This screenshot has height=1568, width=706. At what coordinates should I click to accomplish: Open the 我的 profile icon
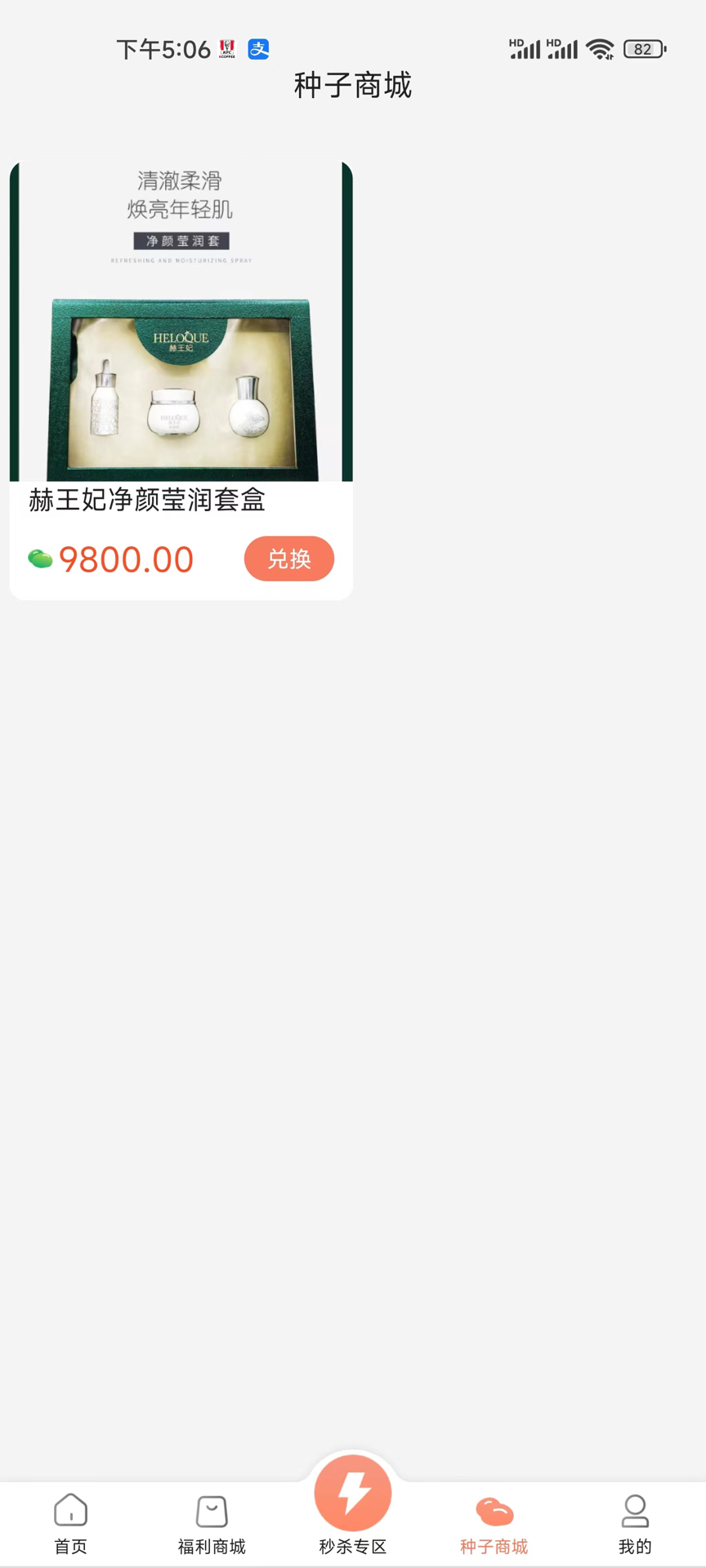click(x=635, y=1511)
